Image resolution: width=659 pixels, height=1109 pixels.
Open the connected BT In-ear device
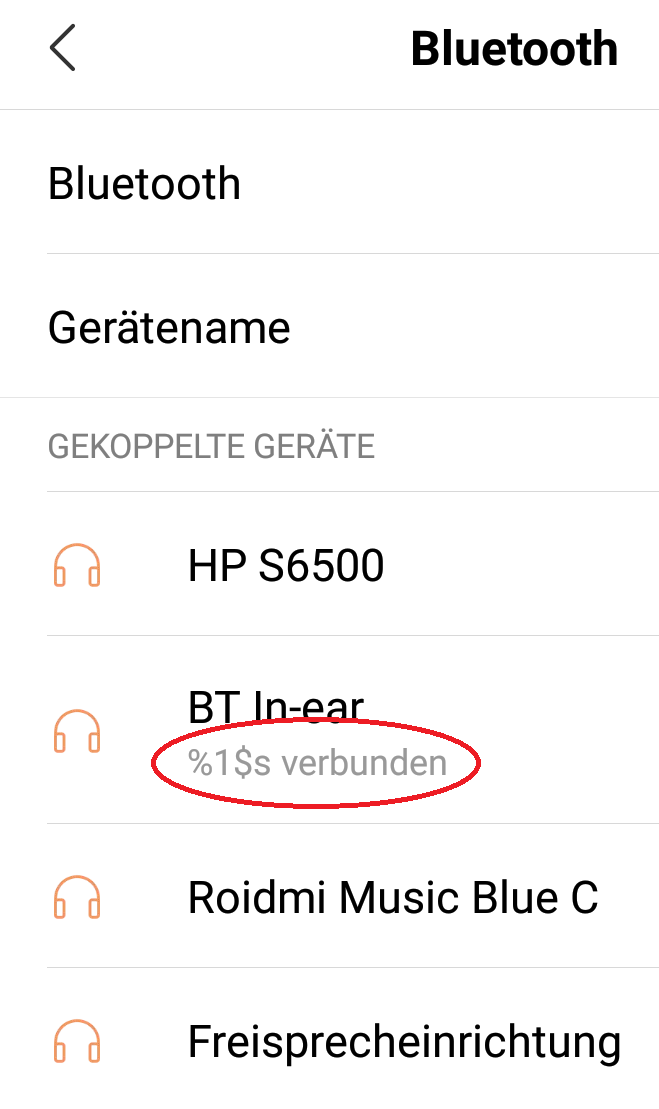point(330,729)
